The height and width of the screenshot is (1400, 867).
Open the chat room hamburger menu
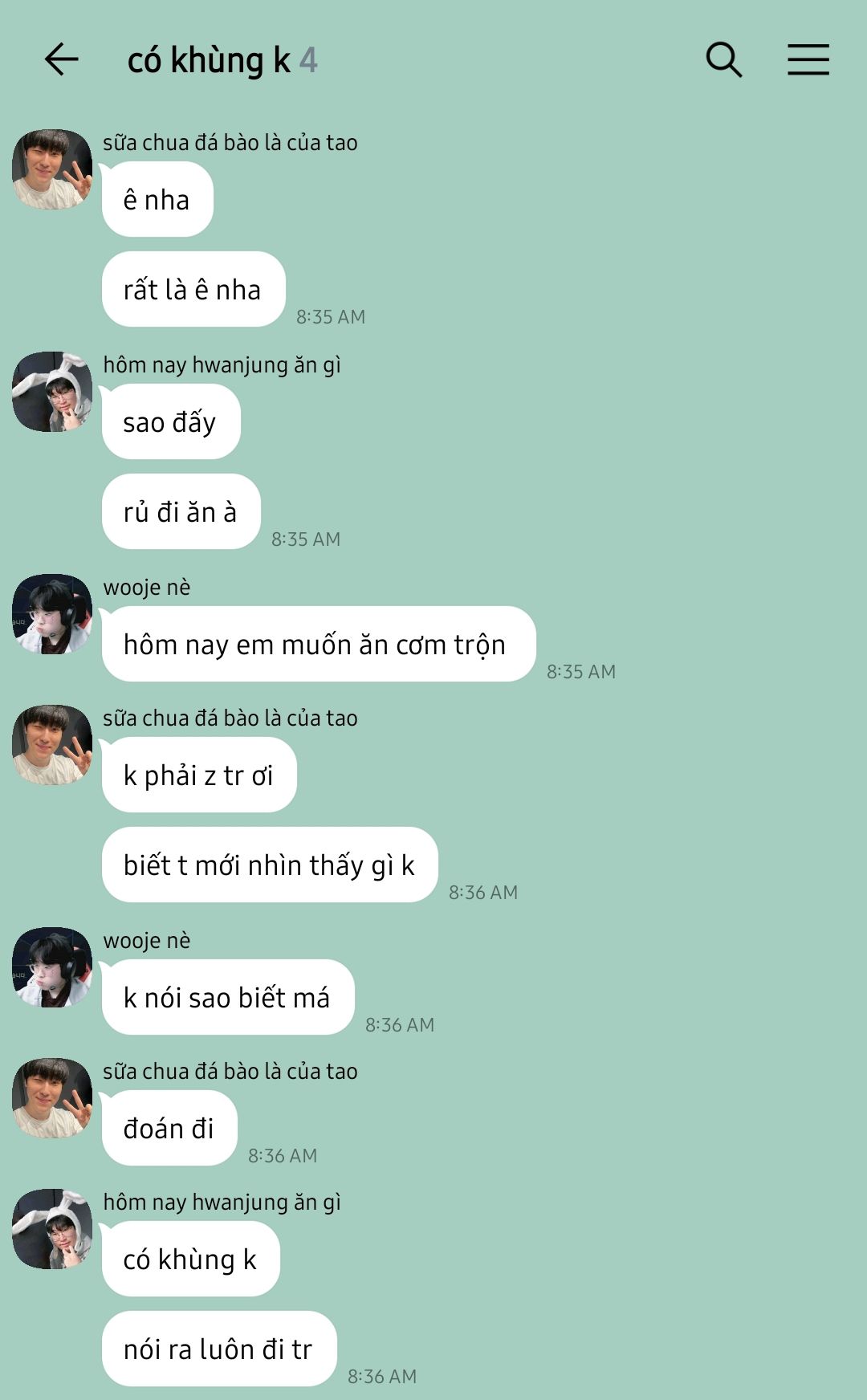pyautogui.click(x=808, y=59)
